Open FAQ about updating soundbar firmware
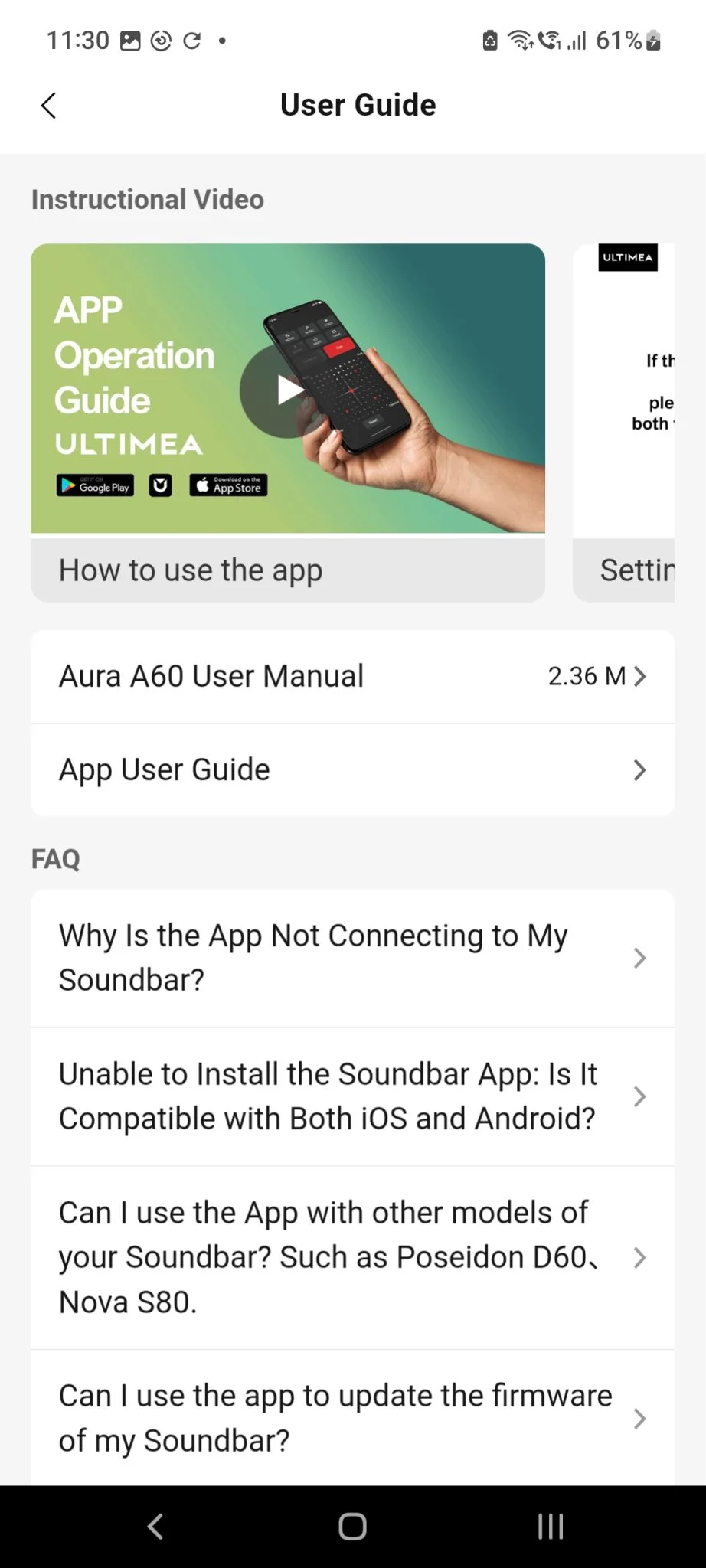This screenshot has width=706, height=1568. (352, 1418)
